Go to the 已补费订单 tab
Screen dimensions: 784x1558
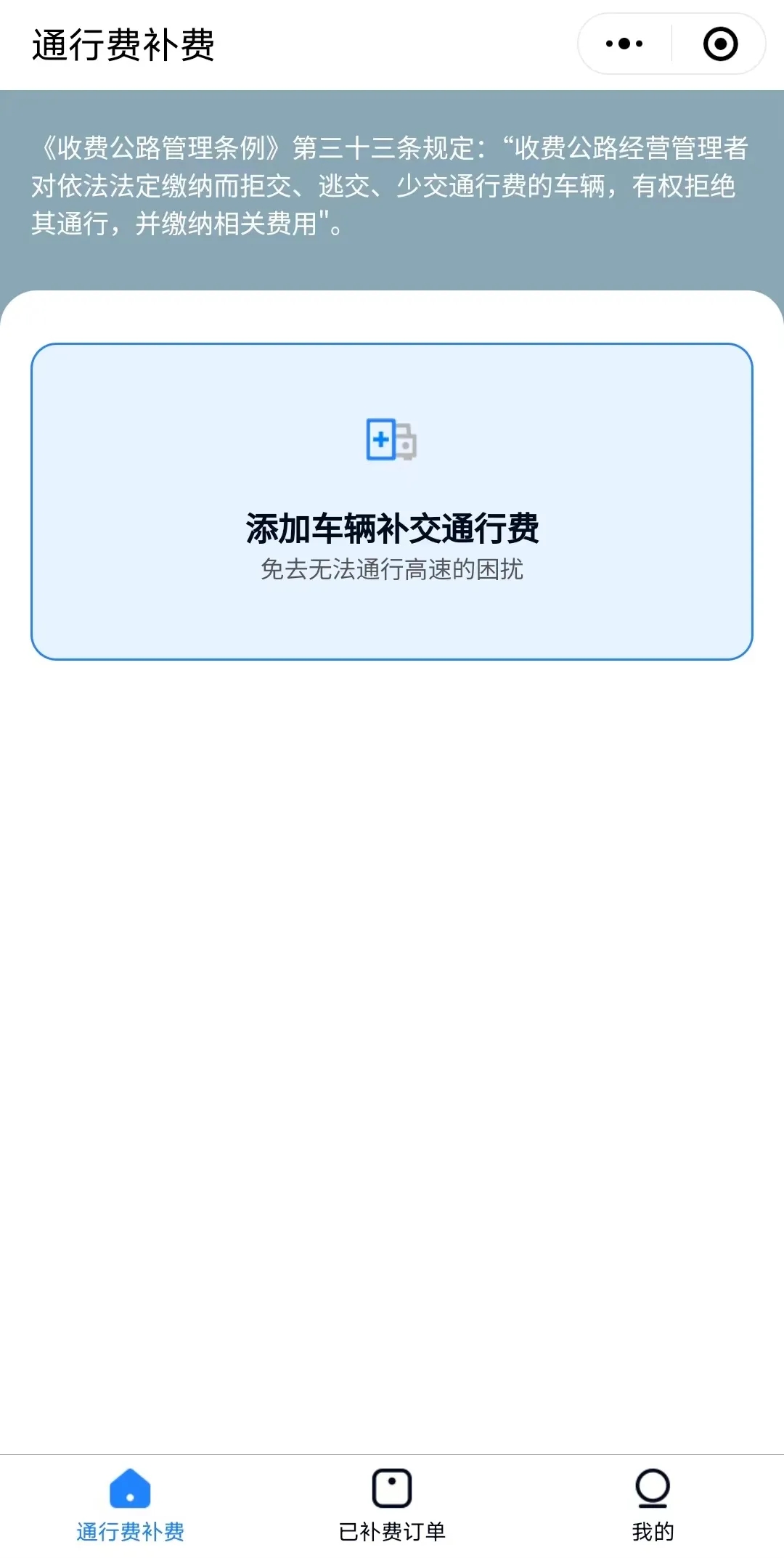(x=392, y=1506)
